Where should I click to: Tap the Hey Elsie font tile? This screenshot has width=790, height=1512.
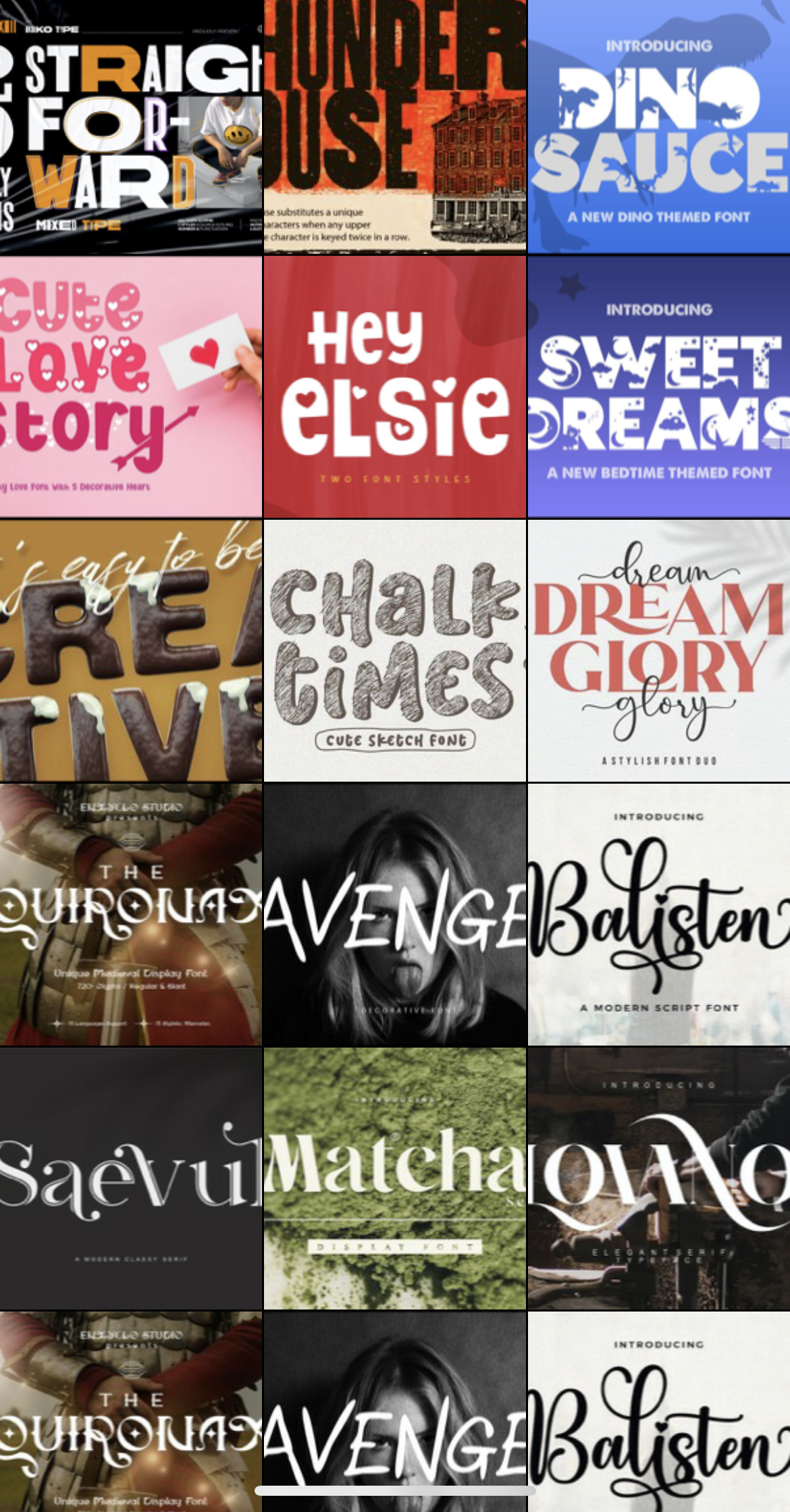[395, 387]
